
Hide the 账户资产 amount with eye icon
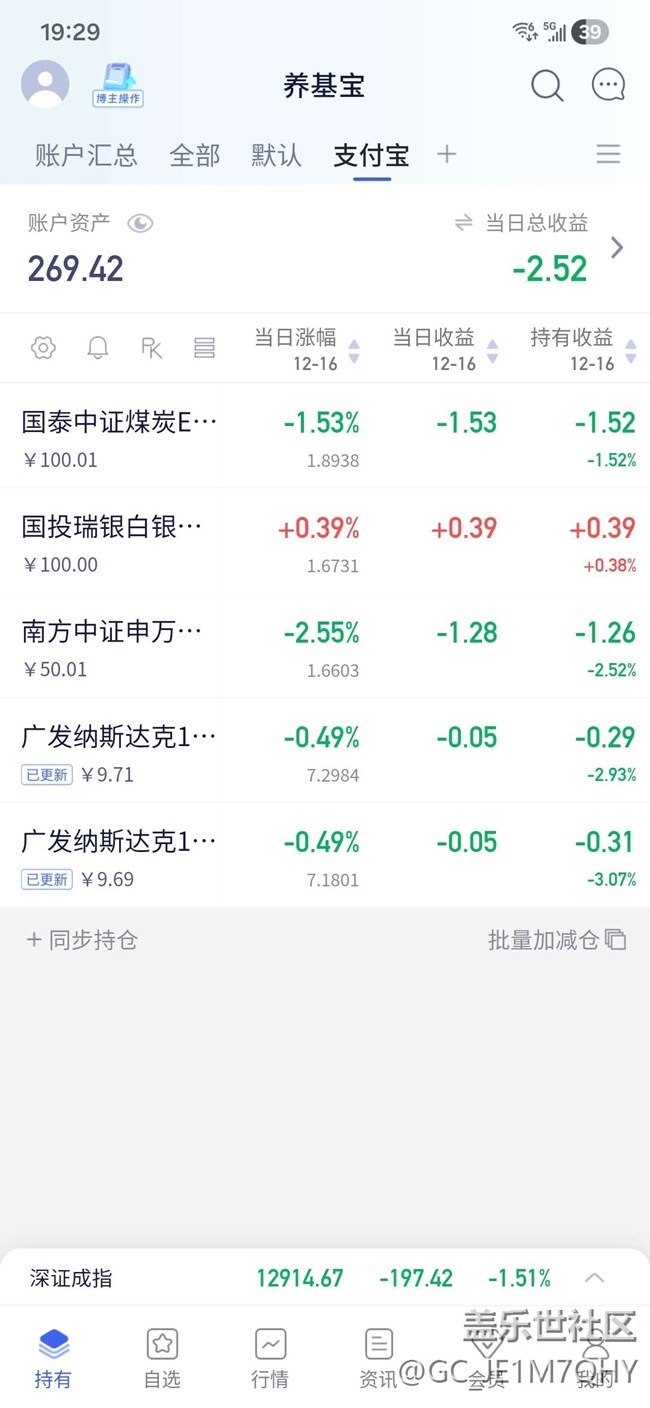(x=140, y=223)
